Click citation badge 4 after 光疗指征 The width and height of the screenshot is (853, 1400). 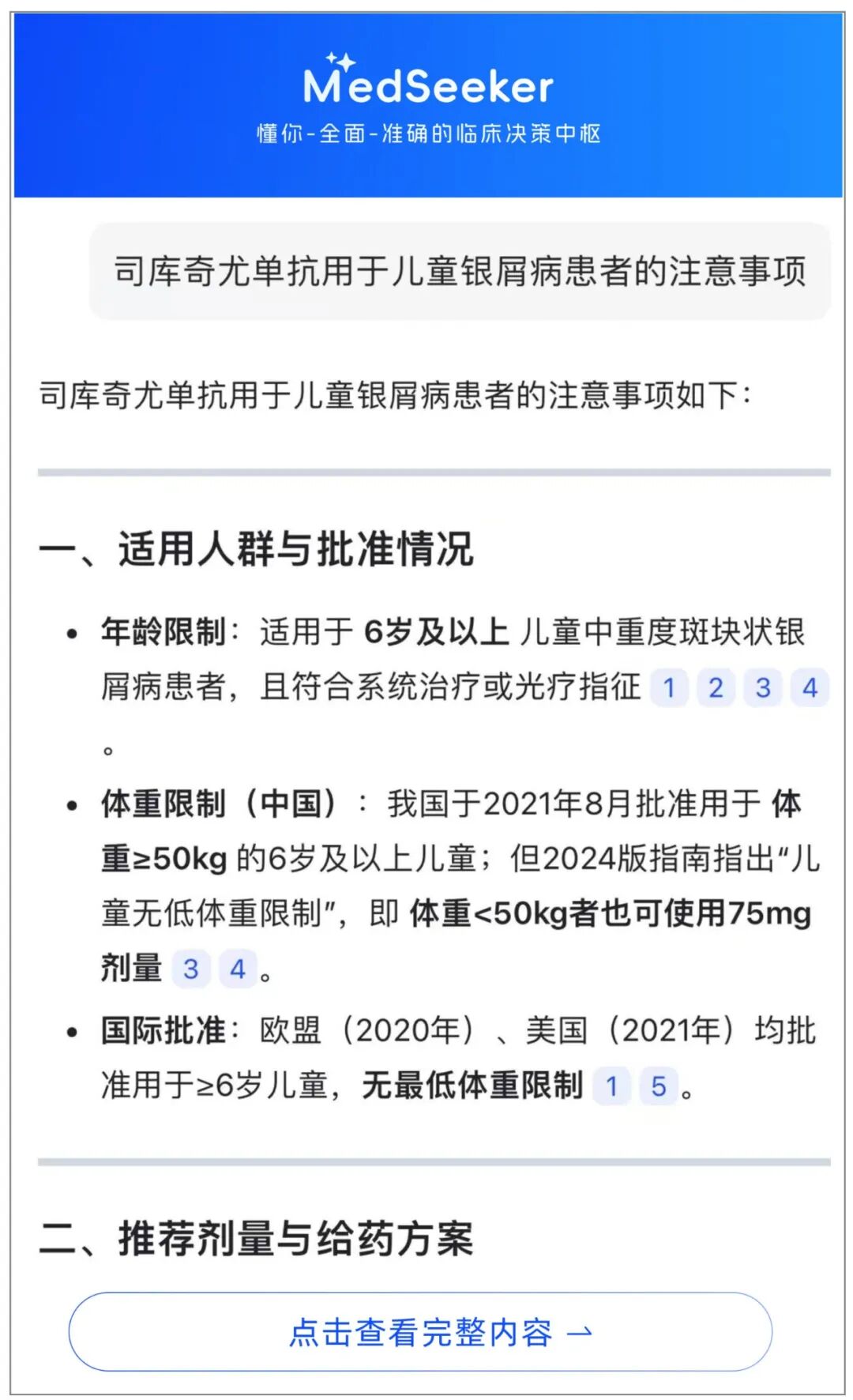coord(810,688)
